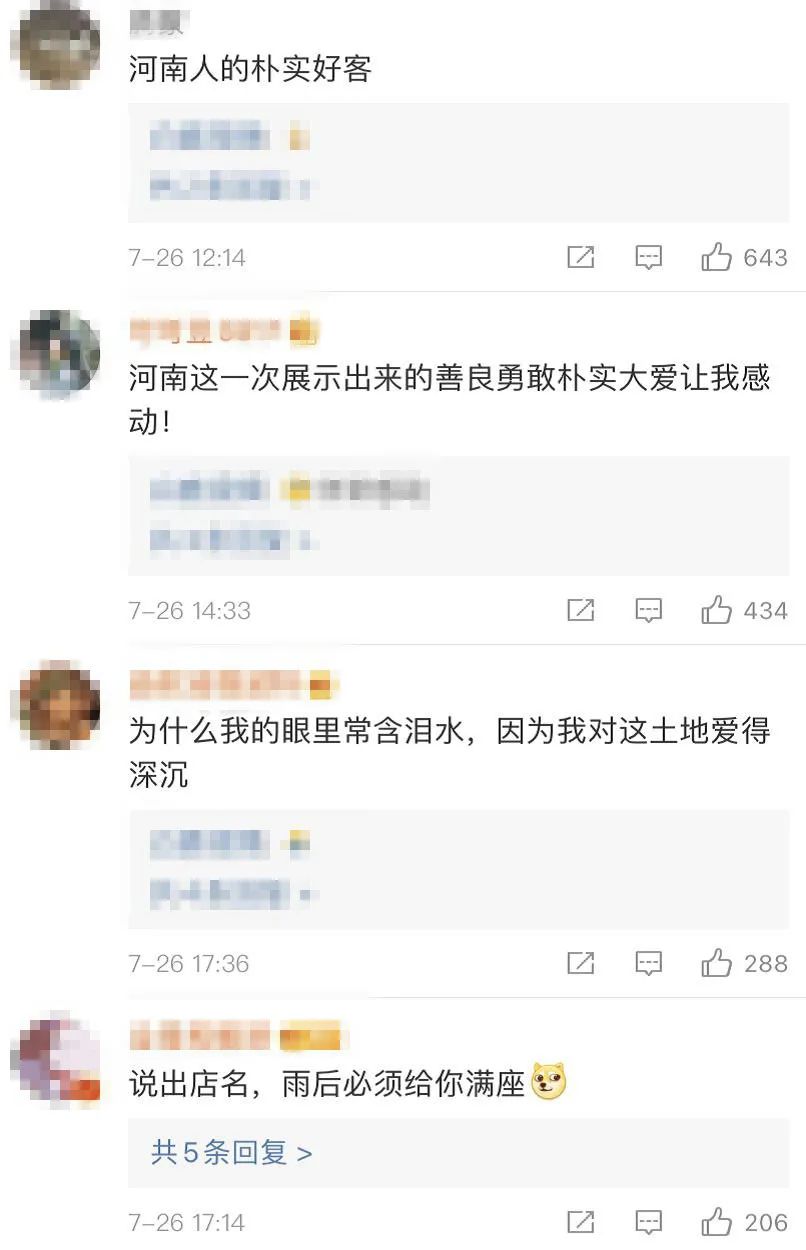Expand 共5条回复 replies

[231, 1153]
